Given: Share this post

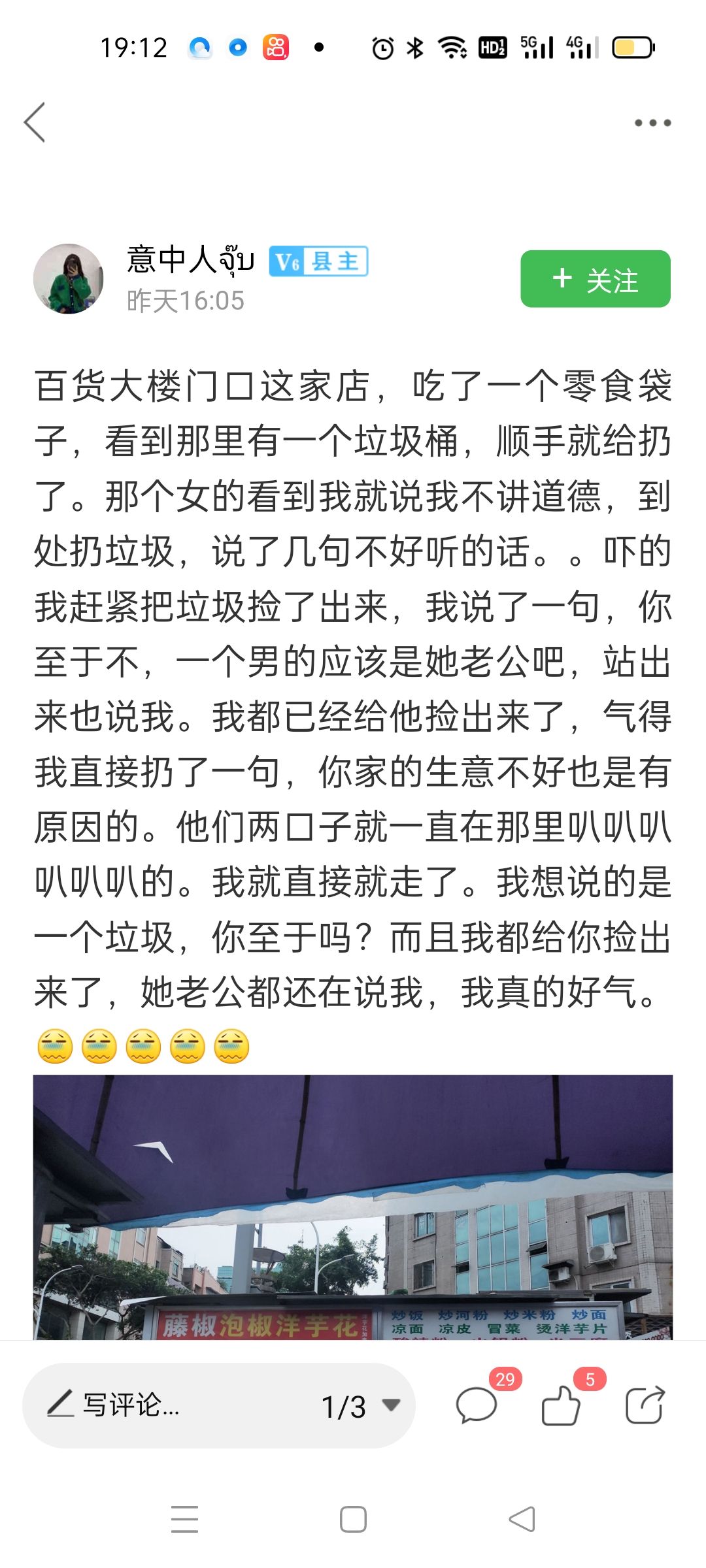Looking at the screenshot, I should (x=645, y=1406).
